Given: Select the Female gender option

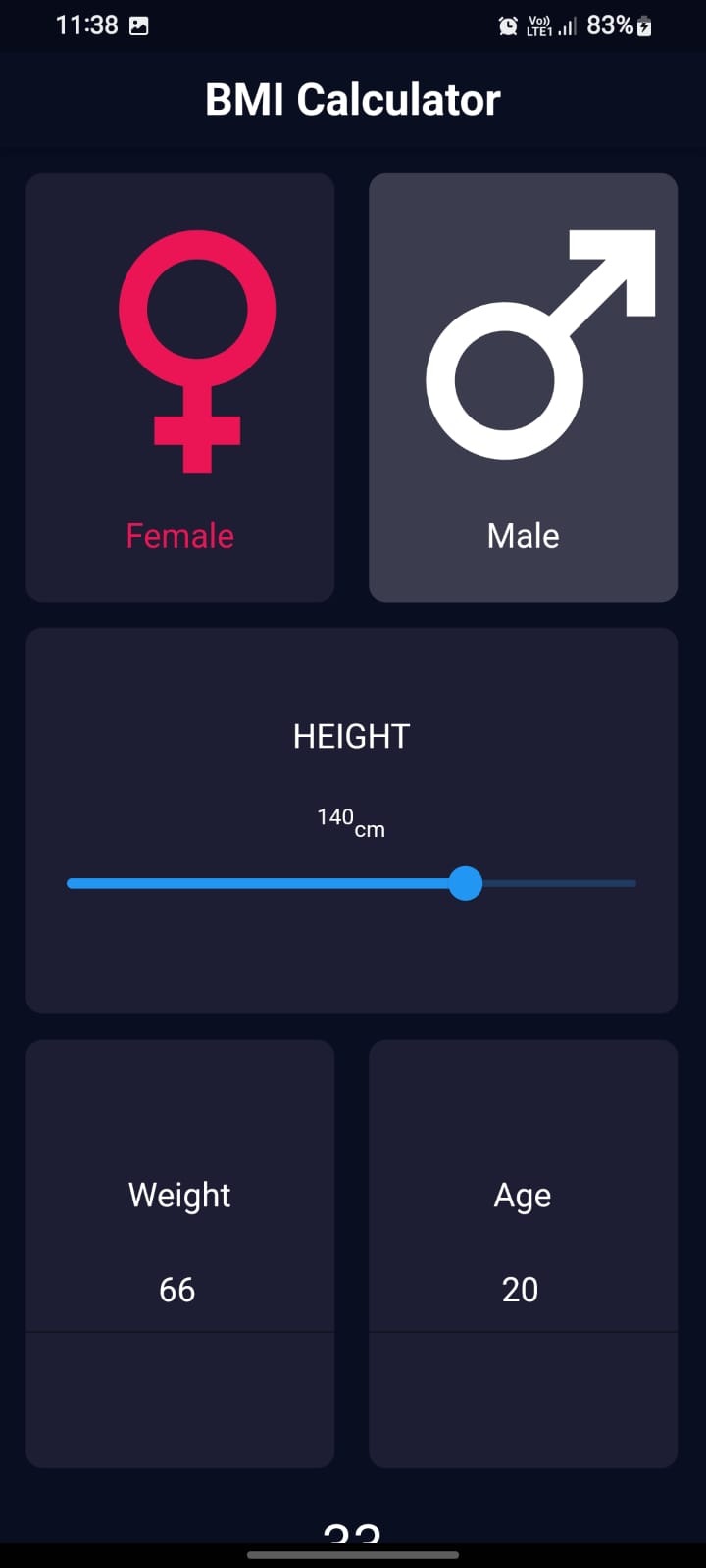Looking at the screenshot, I should [x=179, y=387].
